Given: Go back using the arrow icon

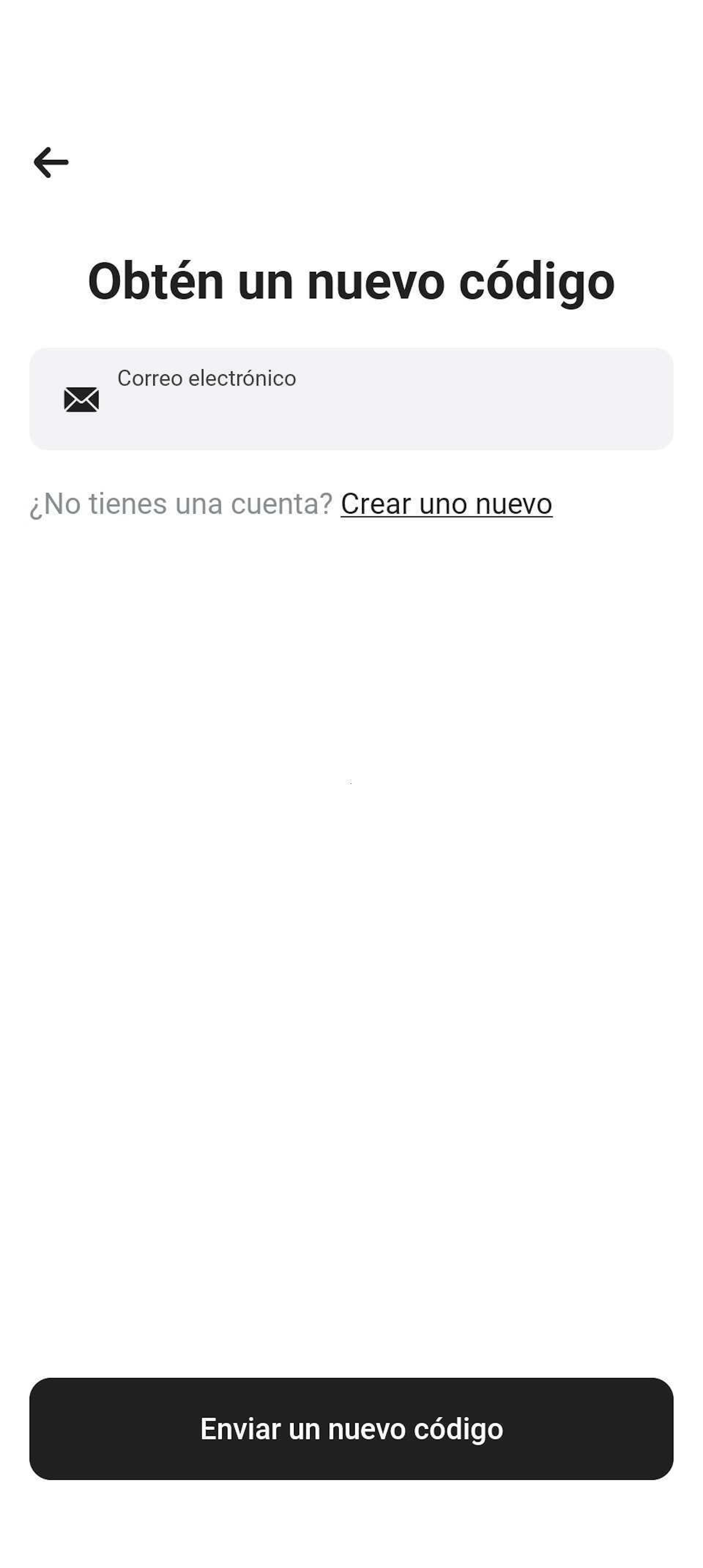Looking at the screenshot, I should coord(51,163).
